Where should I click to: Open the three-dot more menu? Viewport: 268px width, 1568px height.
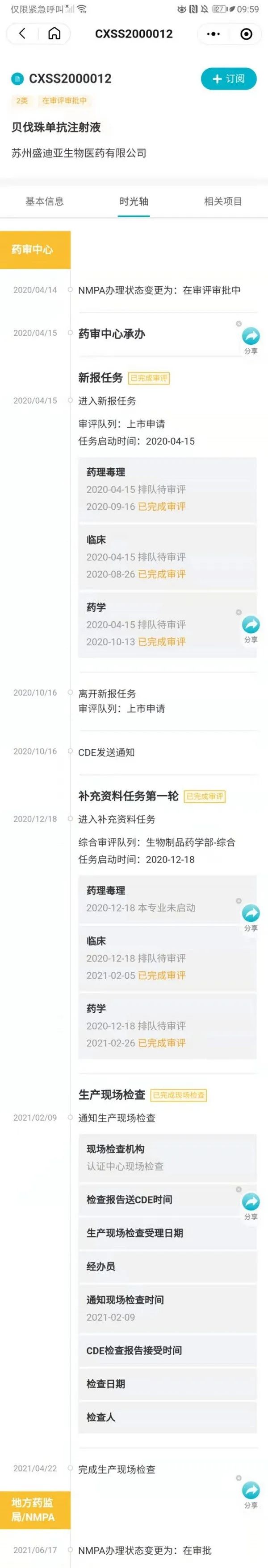point(213,34)
